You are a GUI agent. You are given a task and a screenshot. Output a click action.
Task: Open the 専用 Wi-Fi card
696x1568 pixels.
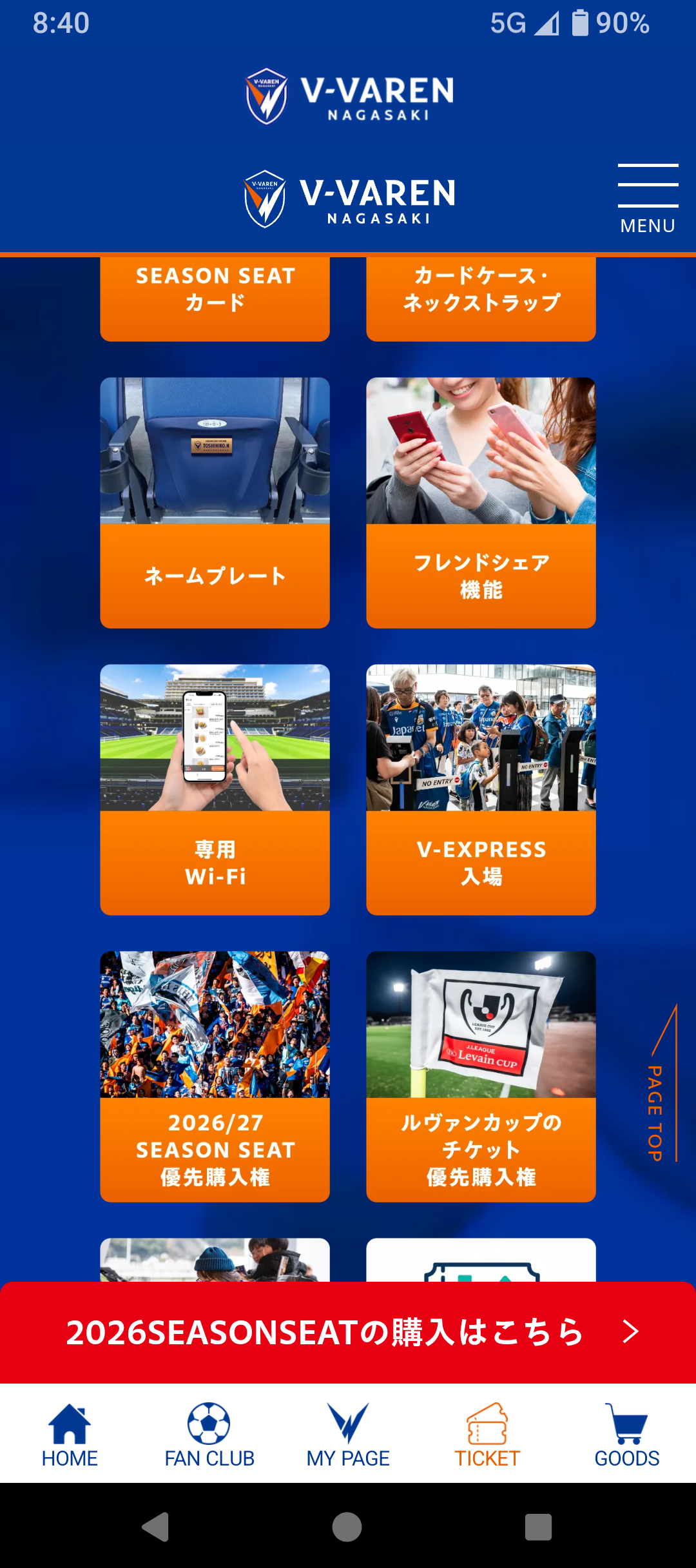coord(215,790)
